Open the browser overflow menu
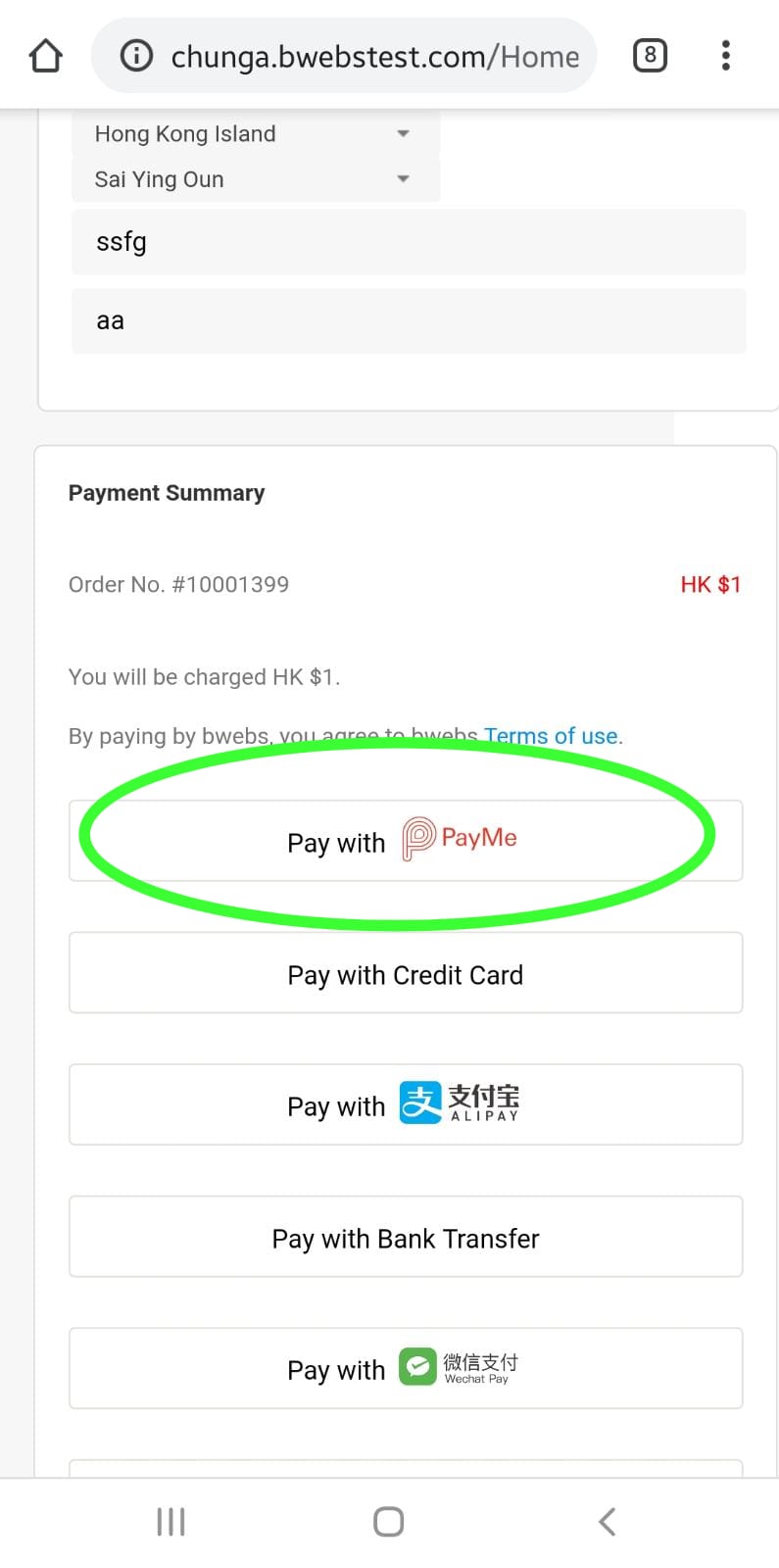Screen dimensions: 779x1568 (x=725, y=56)
